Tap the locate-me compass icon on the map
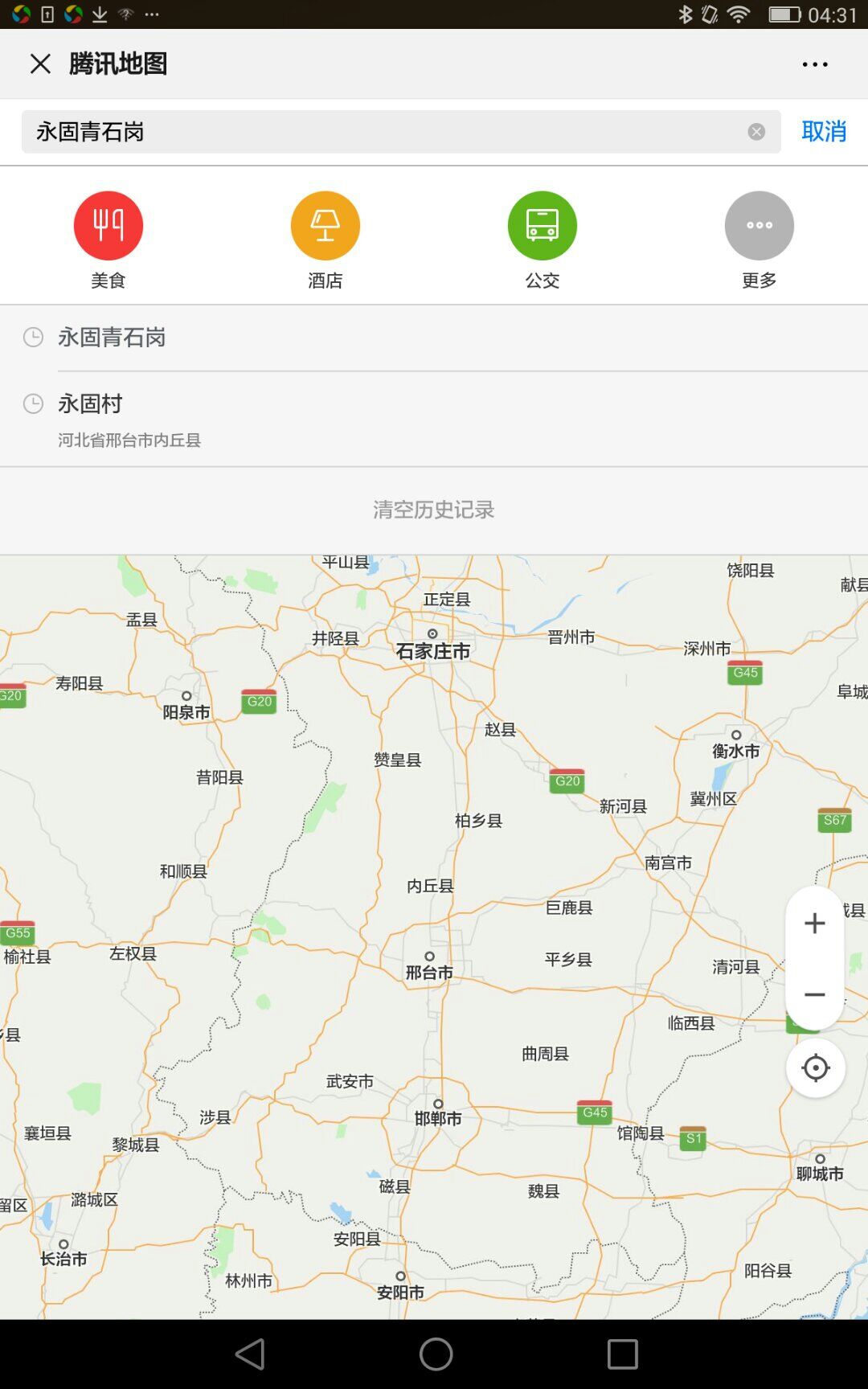The height and width of the screenshot is (1389, 868). (815, 1068)
